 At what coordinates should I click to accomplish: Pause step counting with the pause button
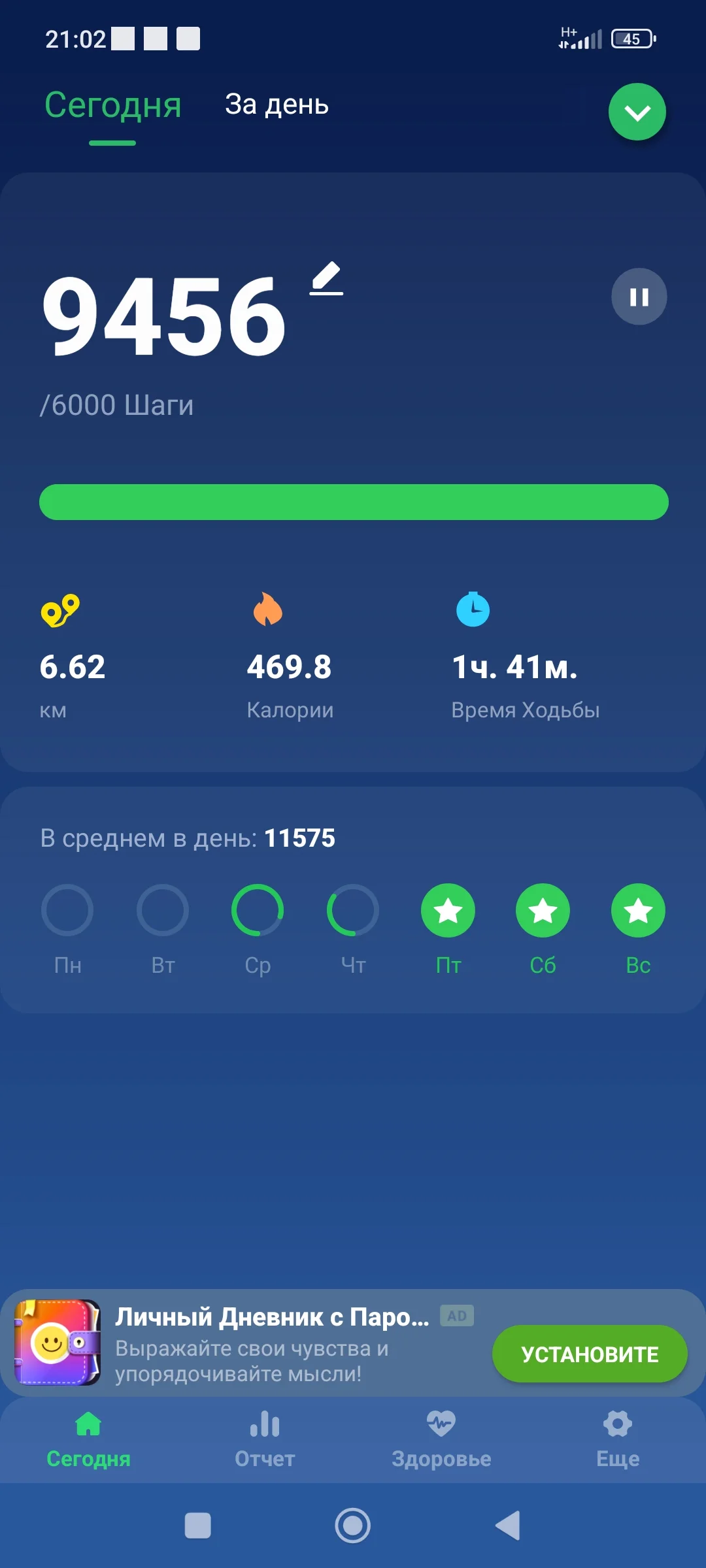(x=638, y=297)
